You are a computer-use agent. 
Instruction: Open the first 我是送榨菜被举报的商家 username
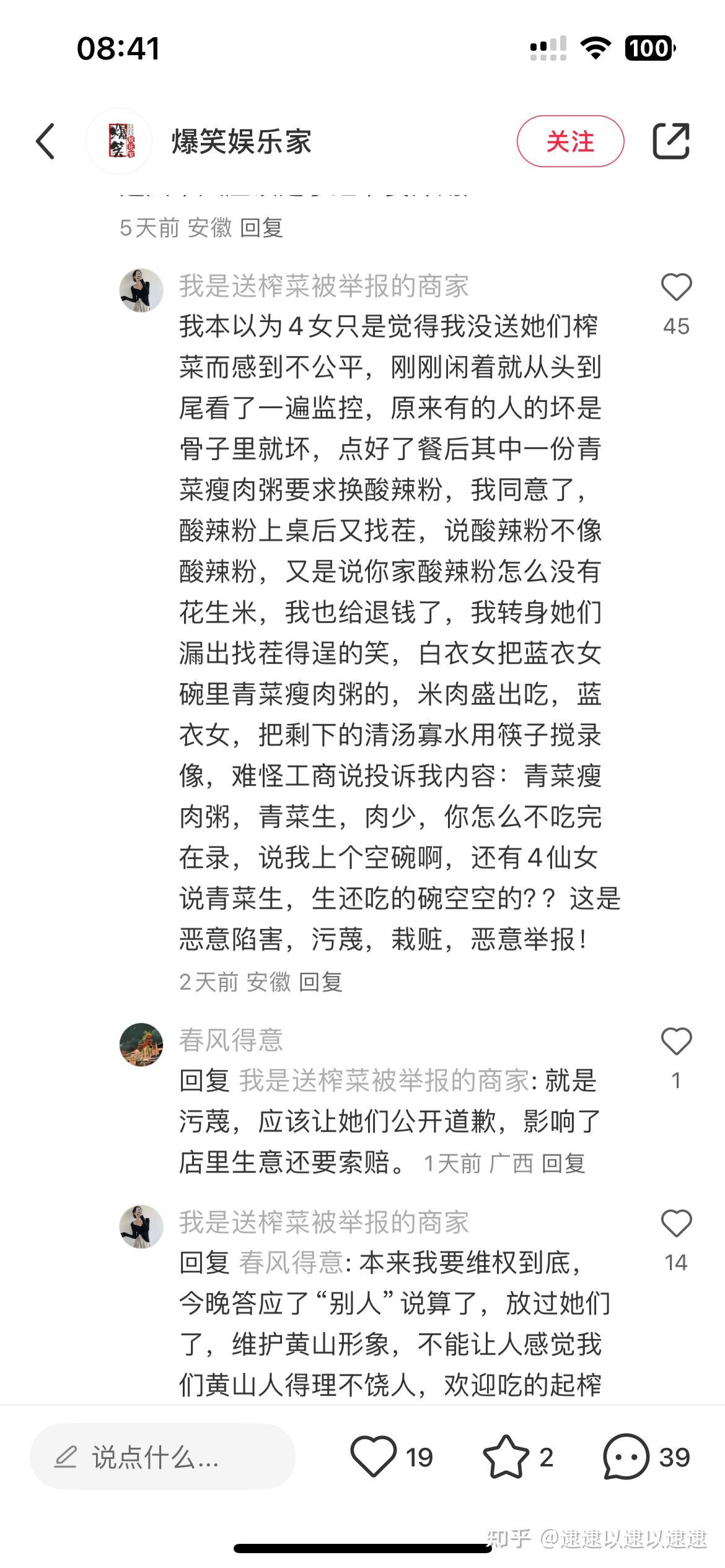[323, 286]
